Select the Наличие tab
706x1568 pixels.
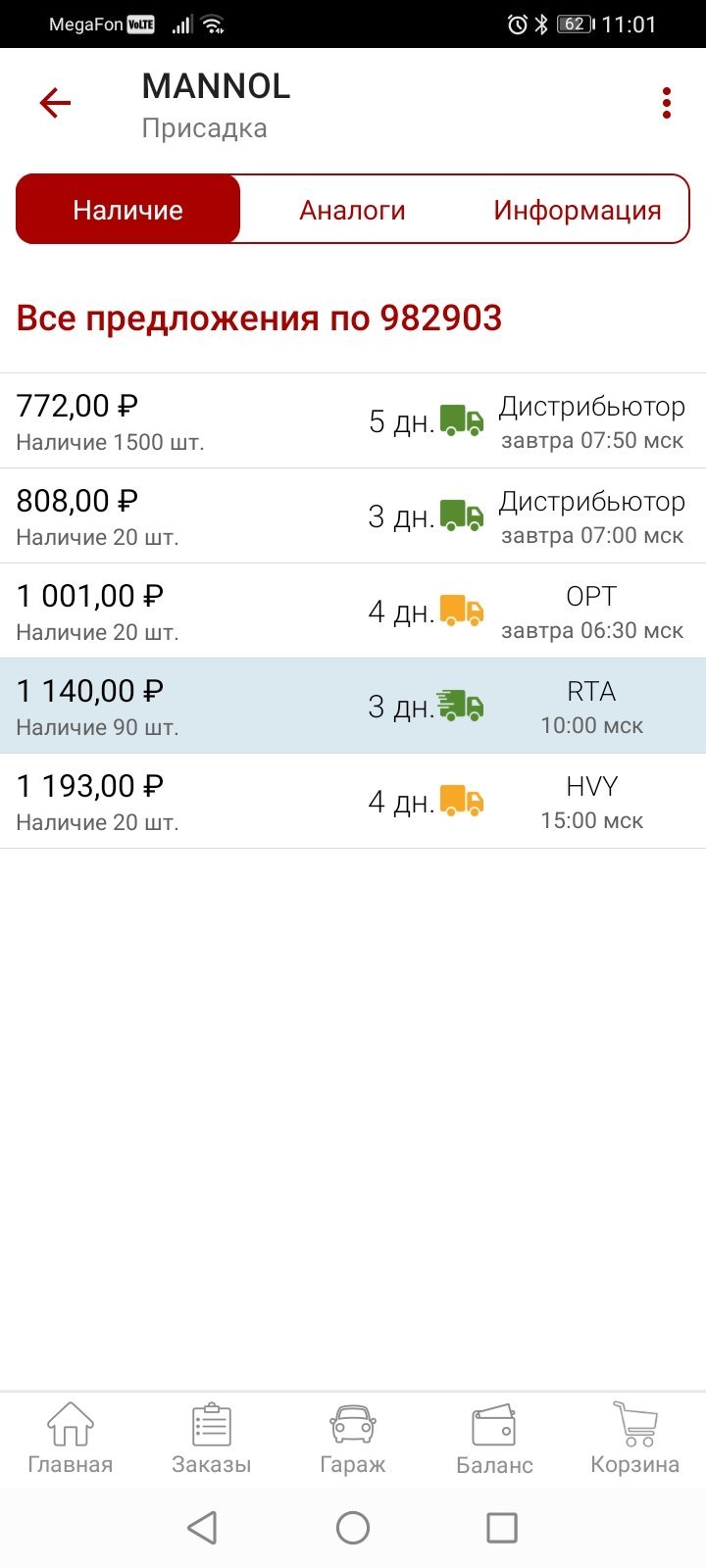tap(128, 210)
